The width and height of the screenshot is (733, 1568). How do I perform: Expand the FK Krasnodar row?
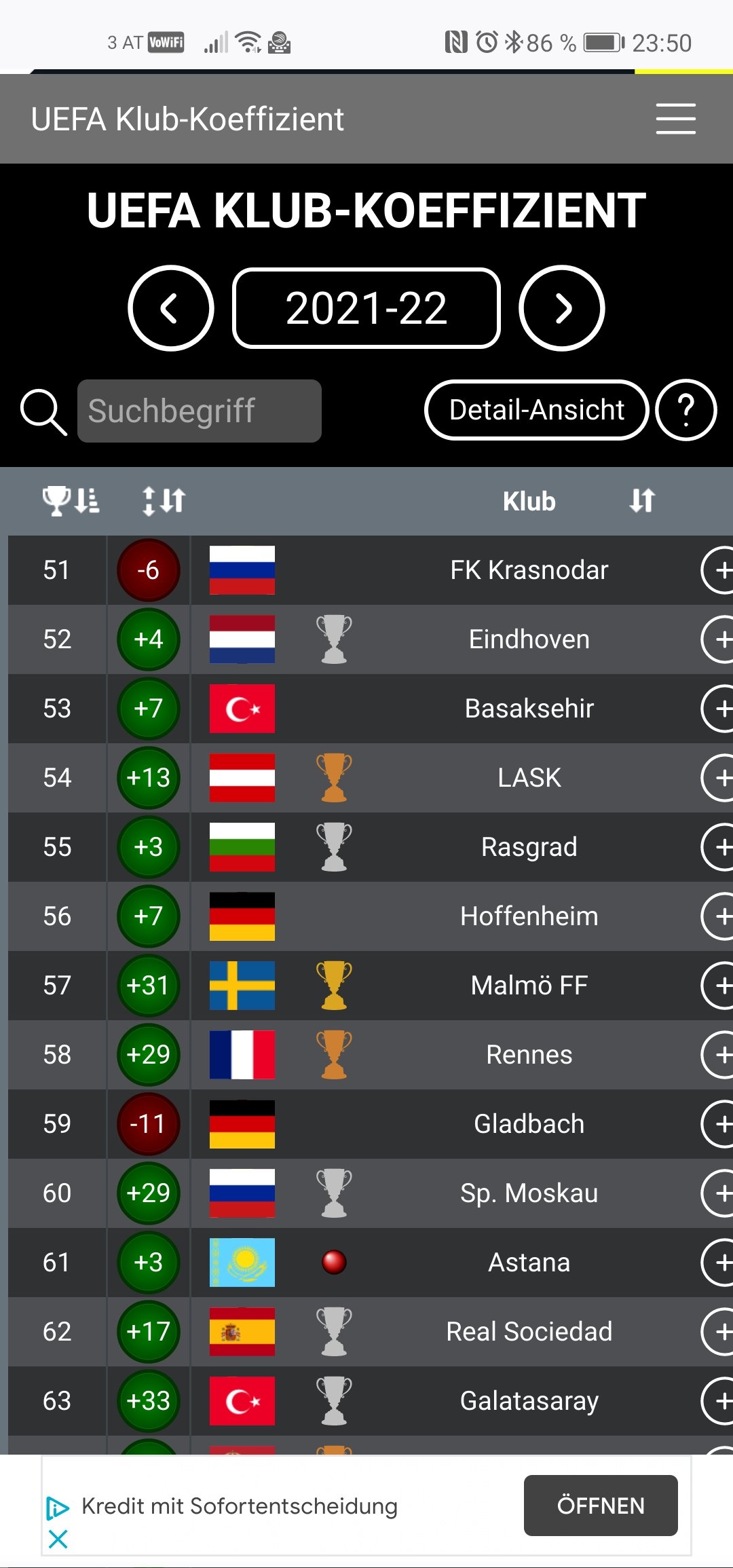point(717,570)
